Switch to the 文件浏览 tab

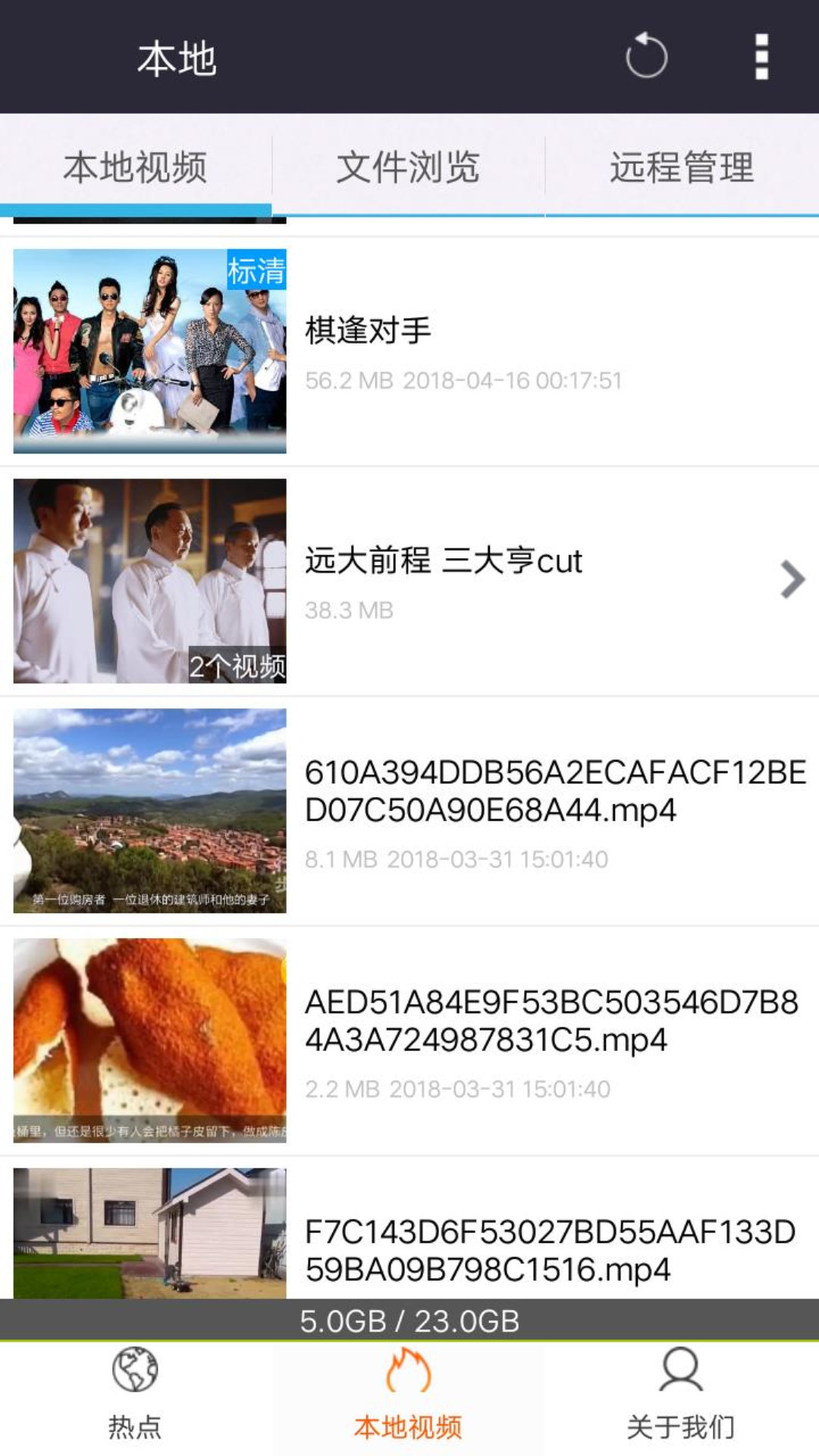(408, 167)
